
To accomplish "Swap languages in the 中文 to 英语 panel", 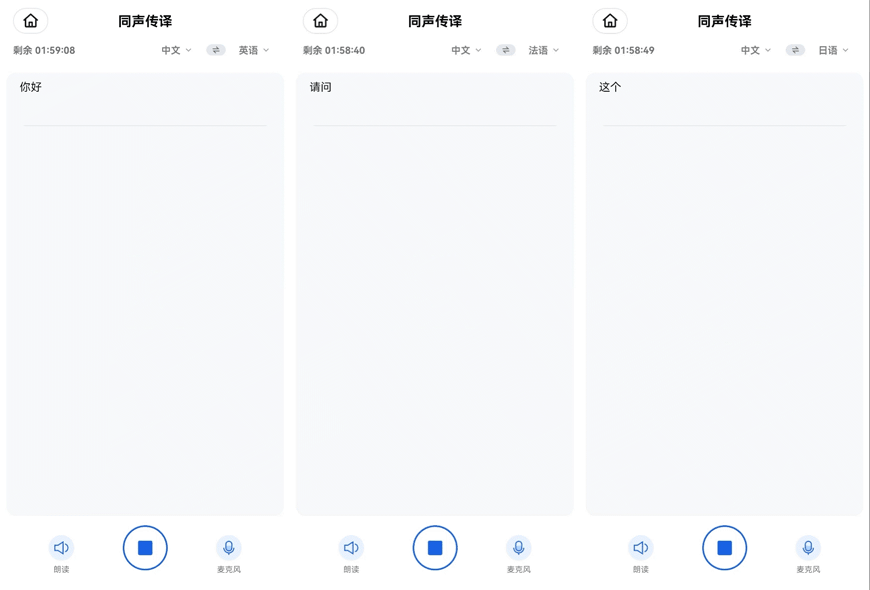I will coord(216,50).
